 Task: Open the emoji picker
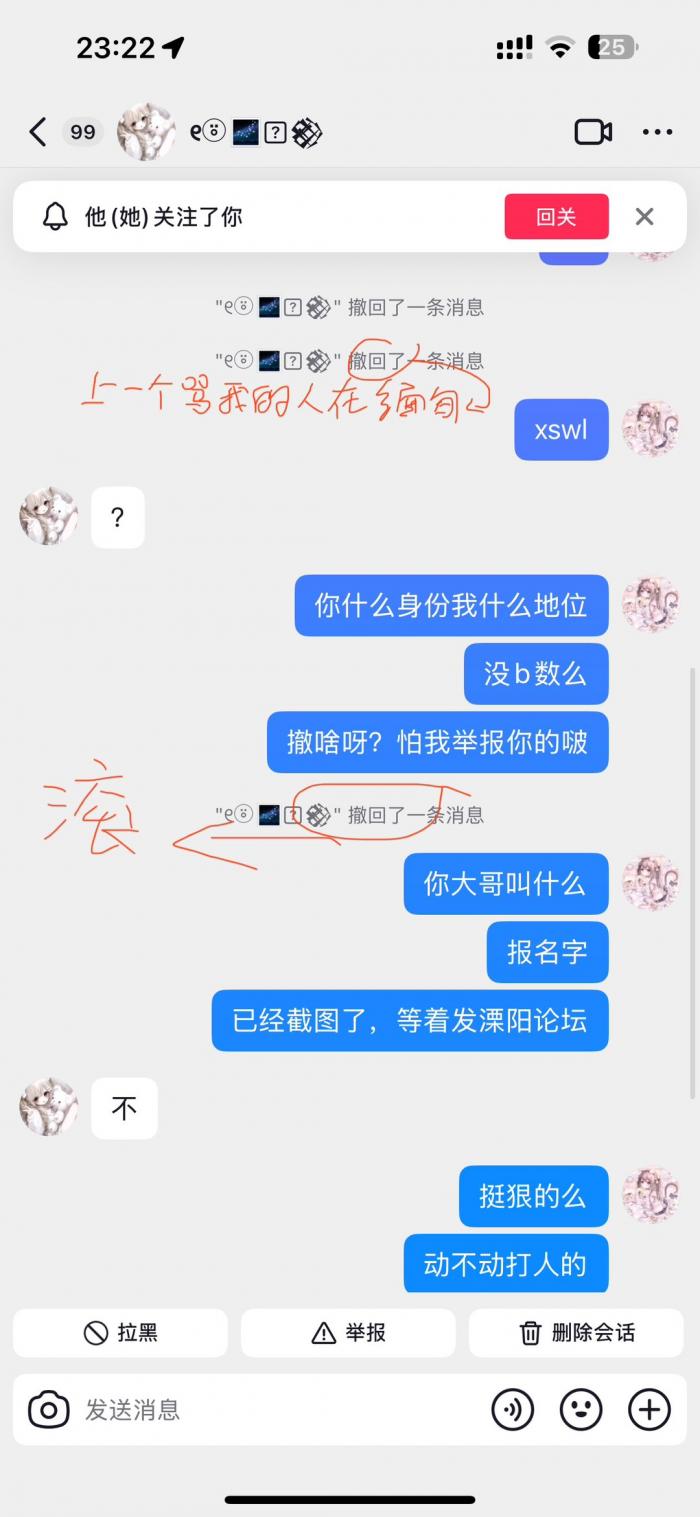click(581, 1410)
